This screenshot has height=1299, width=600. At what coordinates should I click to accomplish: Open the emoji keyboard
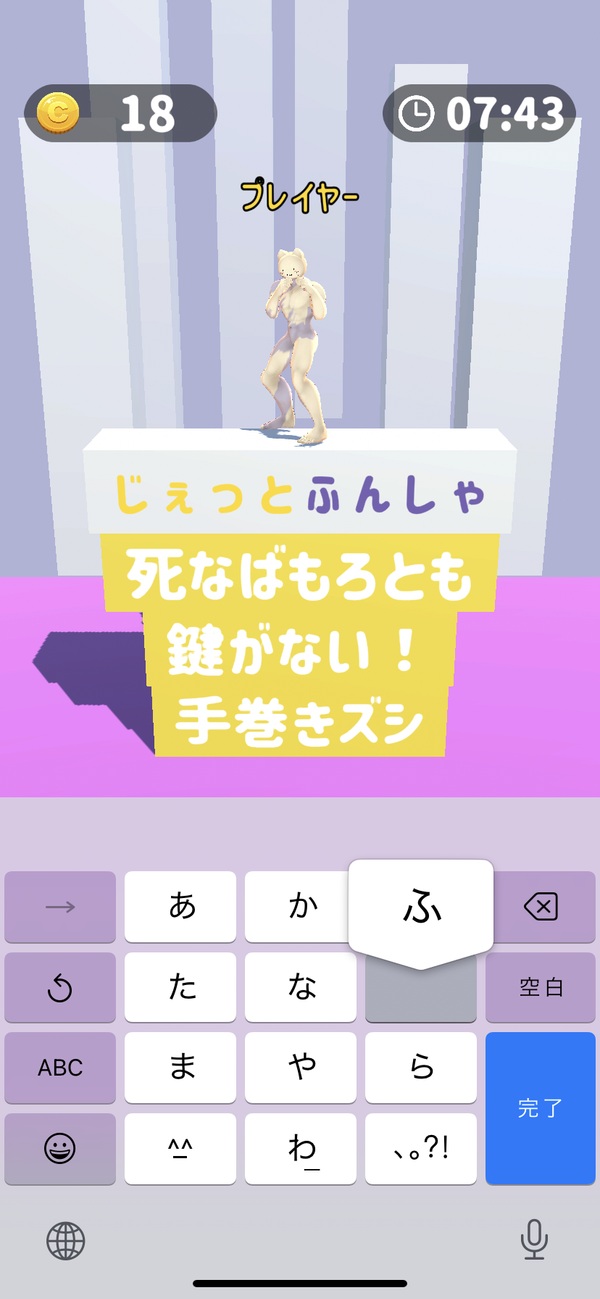point(60,1149)
